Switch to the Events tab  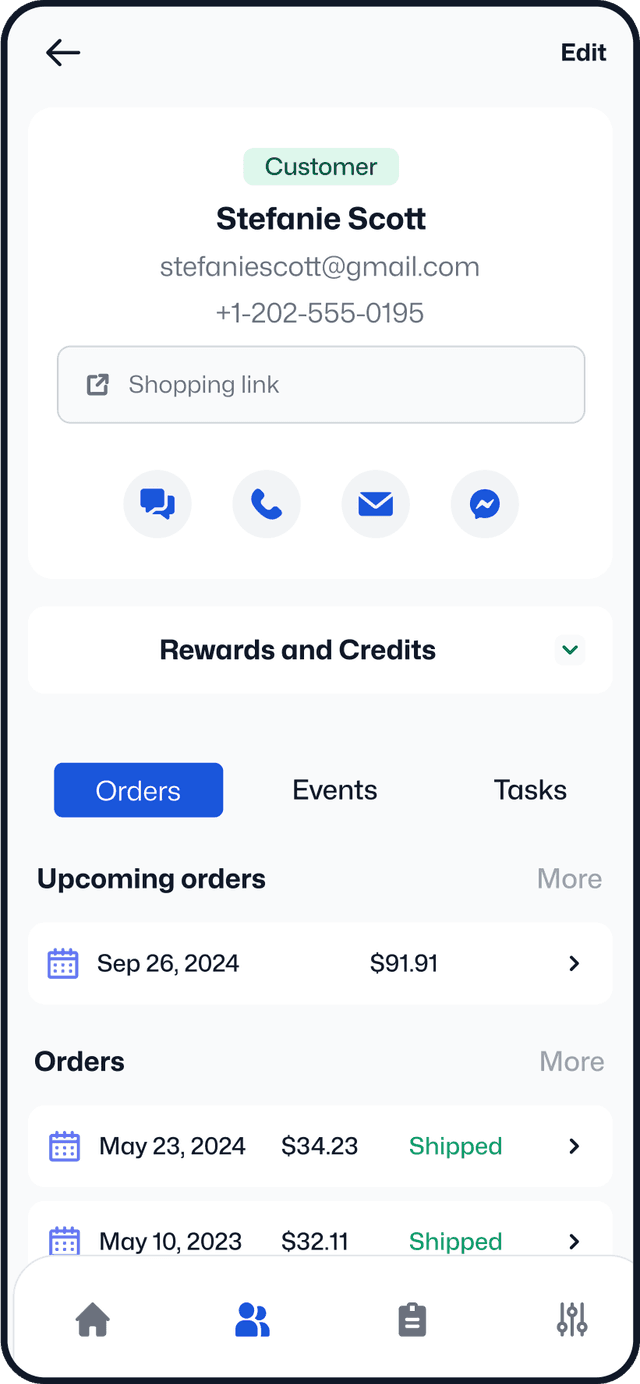click(334, 790)
